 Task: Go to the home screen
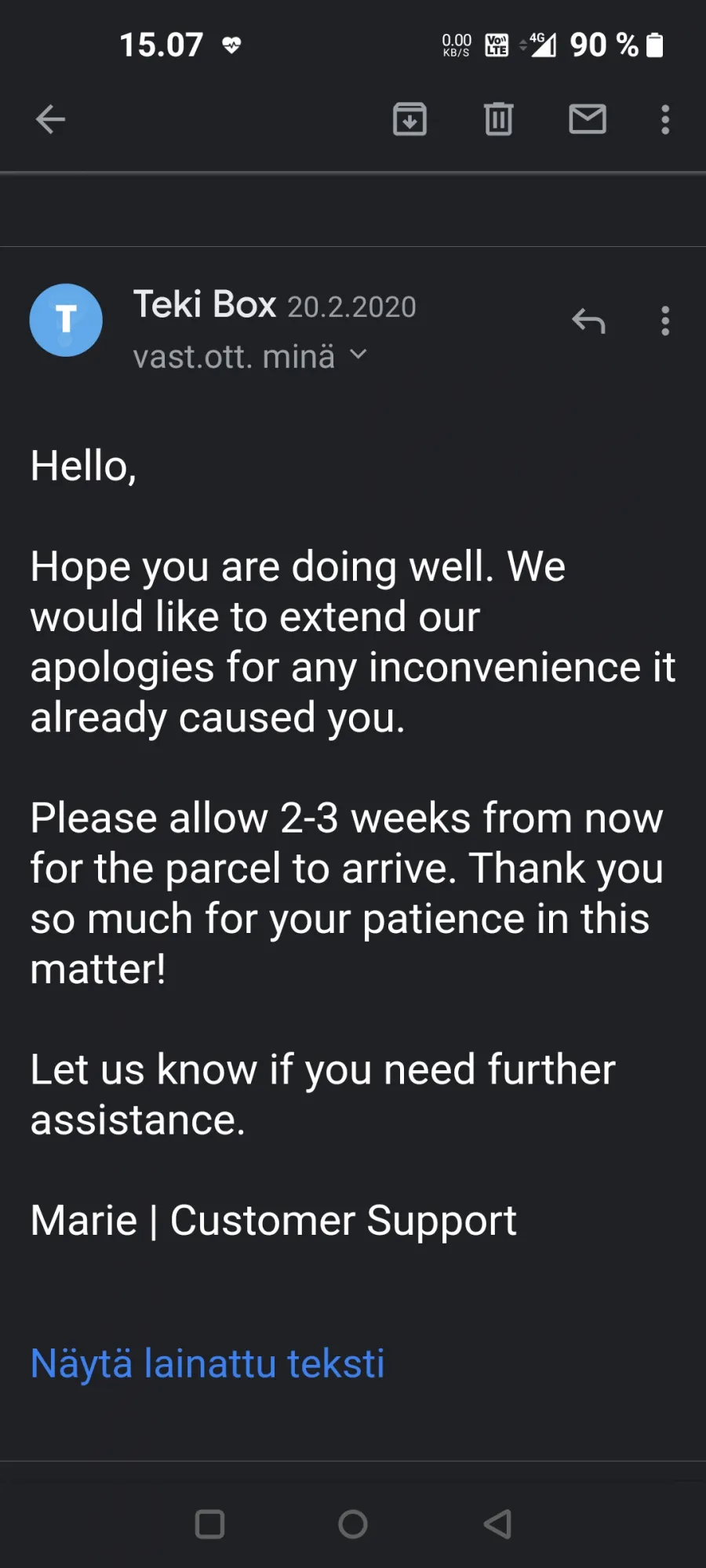tap(353, 1524)
